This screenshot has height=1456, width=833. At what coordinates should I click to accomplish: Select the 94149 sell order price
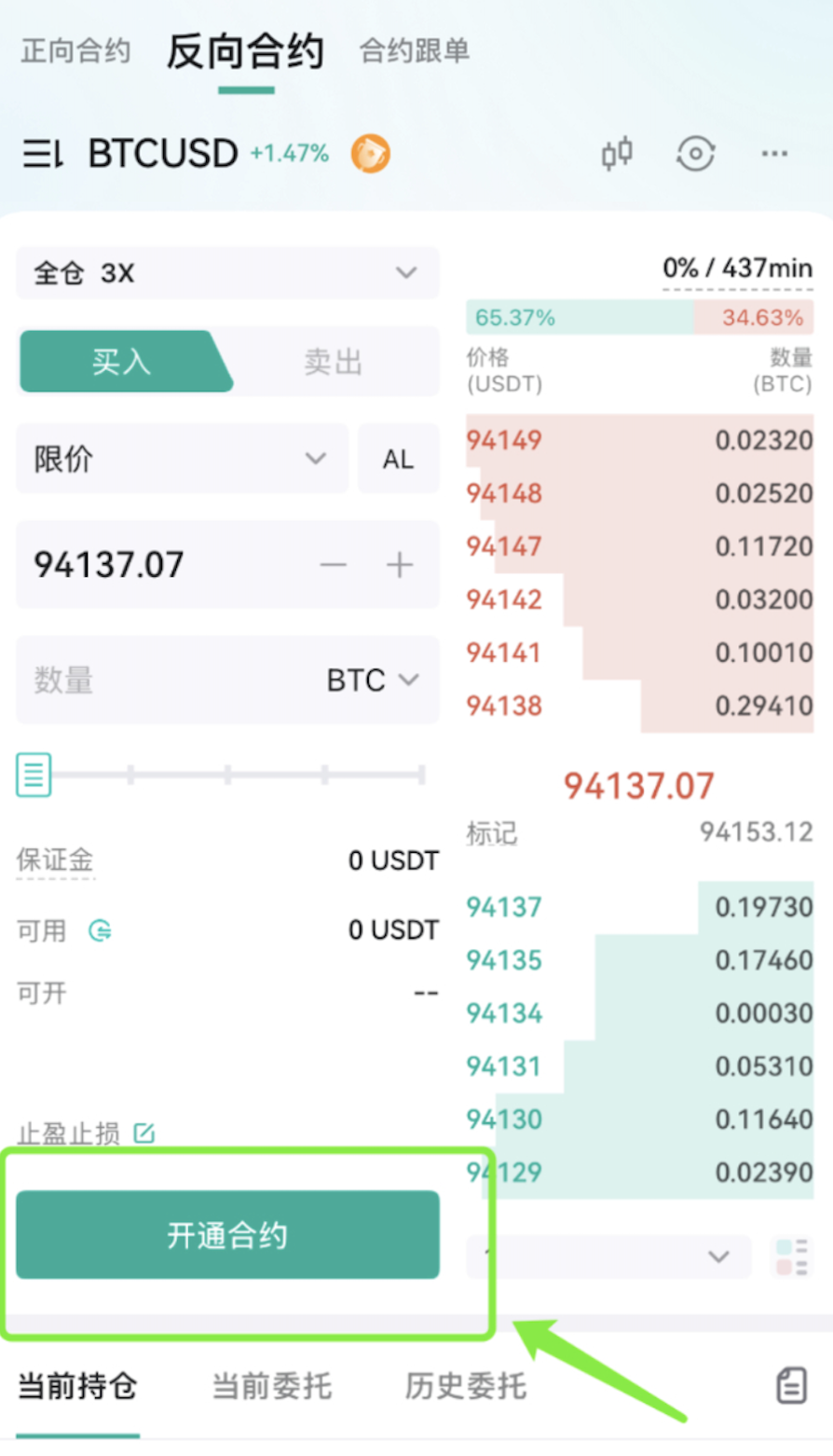[504, 440]
